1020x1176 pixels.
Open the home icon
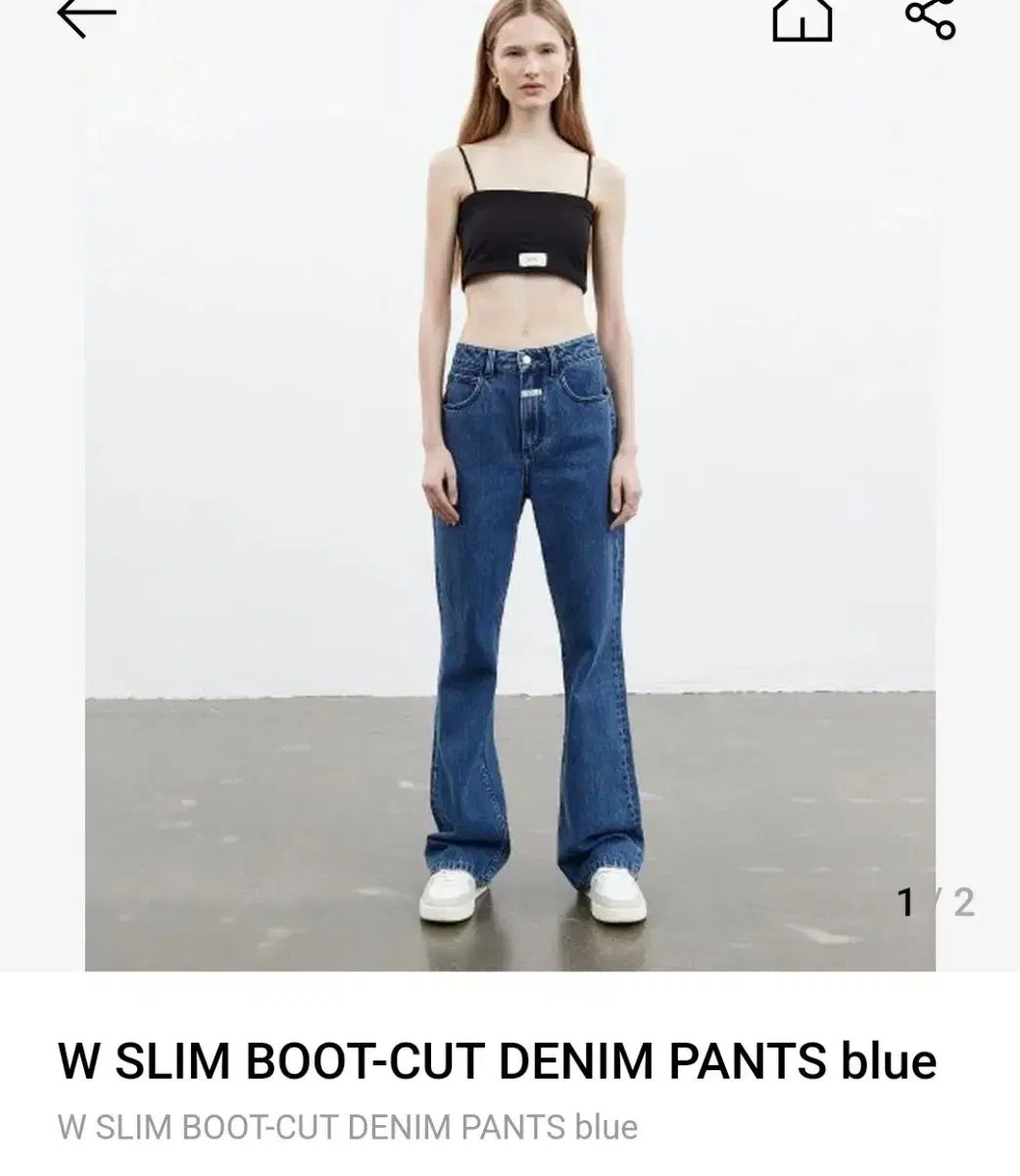(x=801, y=18)
